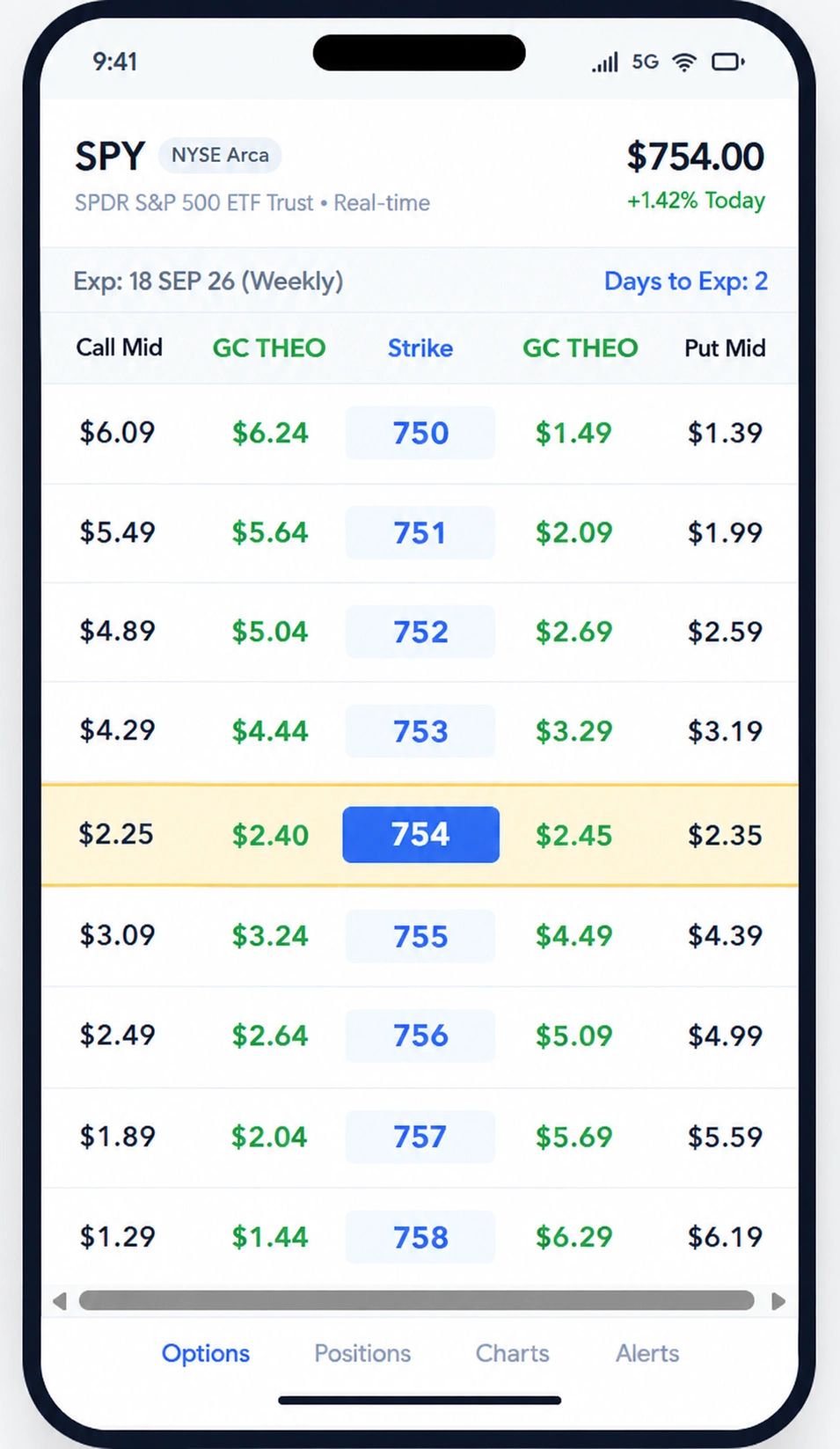The height and width of the screenshot is (1449, 840).
Task: Go to the Alerts tab
Action: point(647,1352)
